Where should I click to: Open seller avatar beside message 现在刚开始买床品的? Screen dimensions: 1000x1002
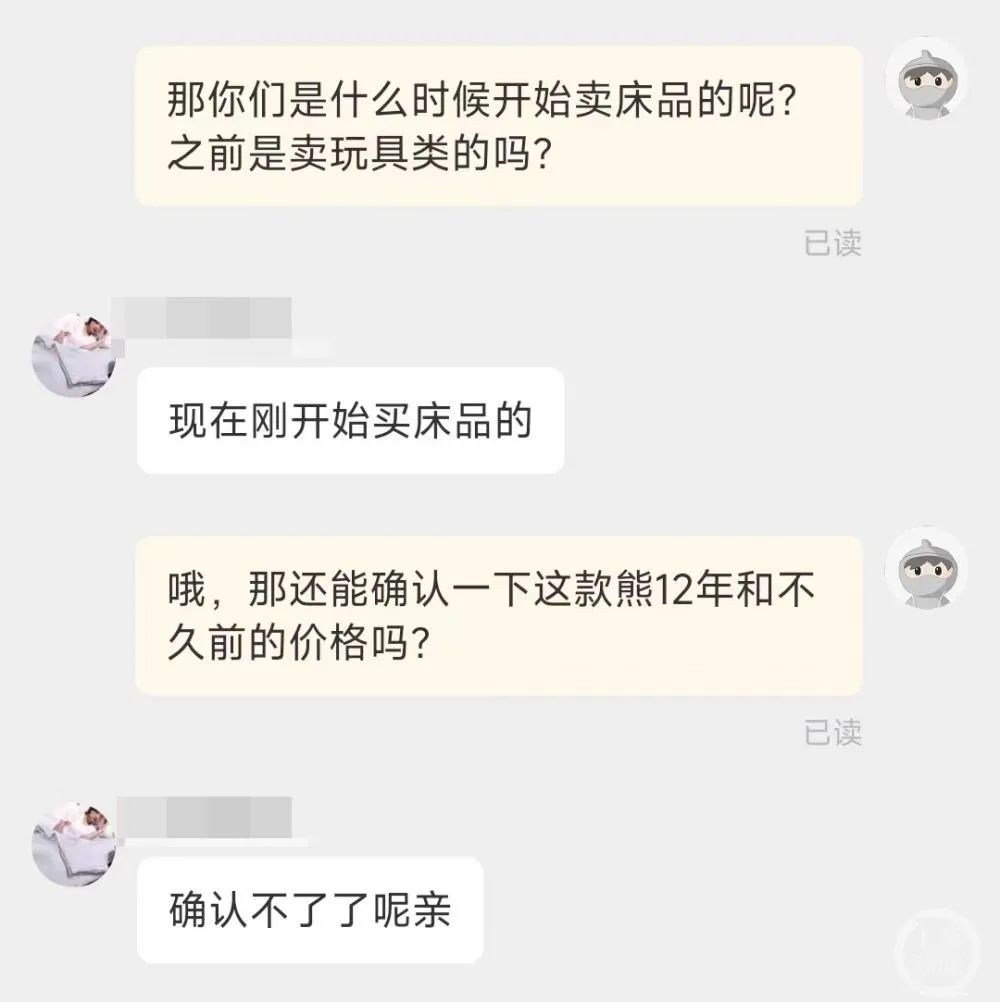tap(73, 354)
